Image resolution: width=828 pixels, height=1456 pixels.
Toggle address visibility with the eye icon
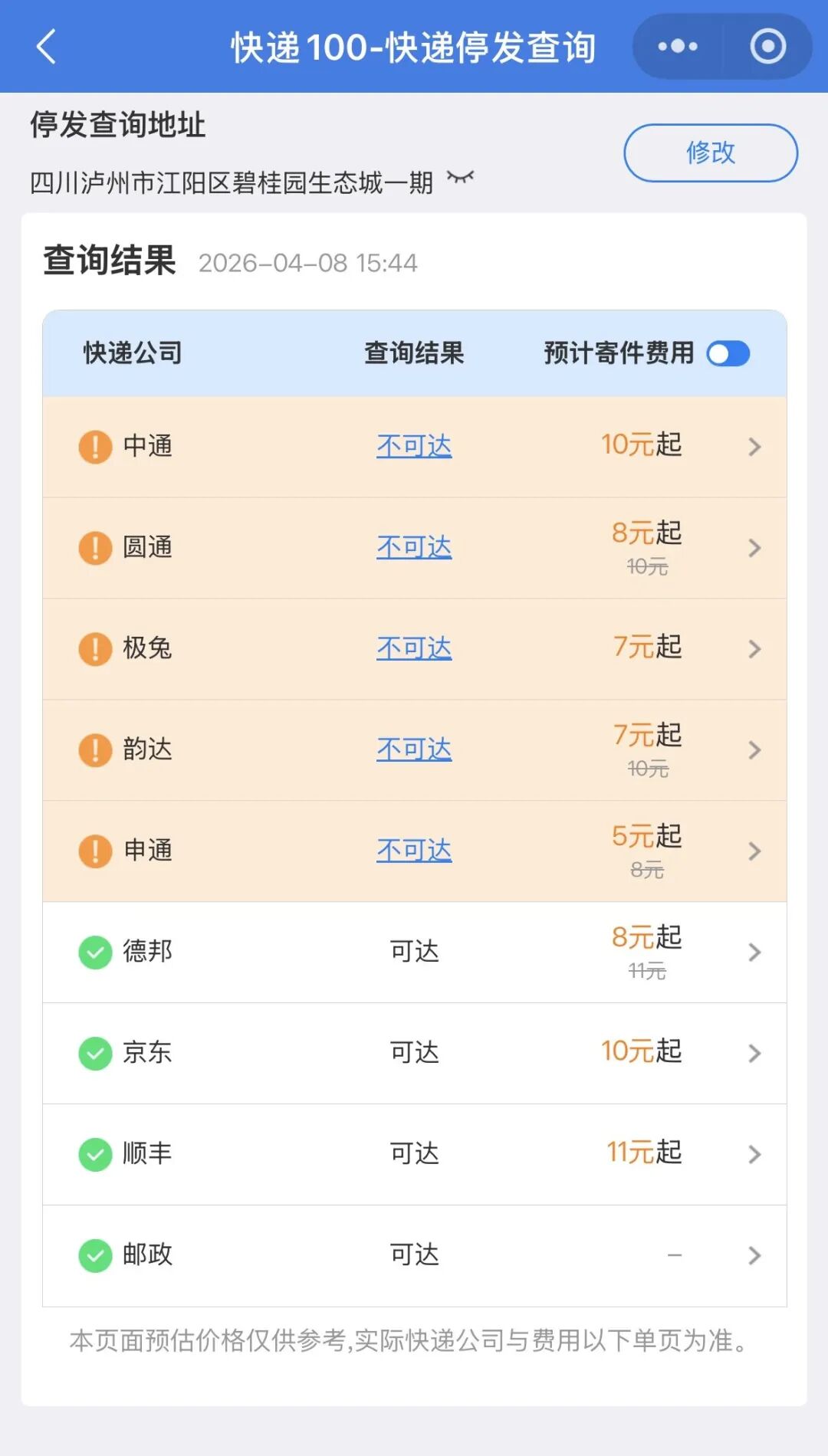[x=461, y=179]
